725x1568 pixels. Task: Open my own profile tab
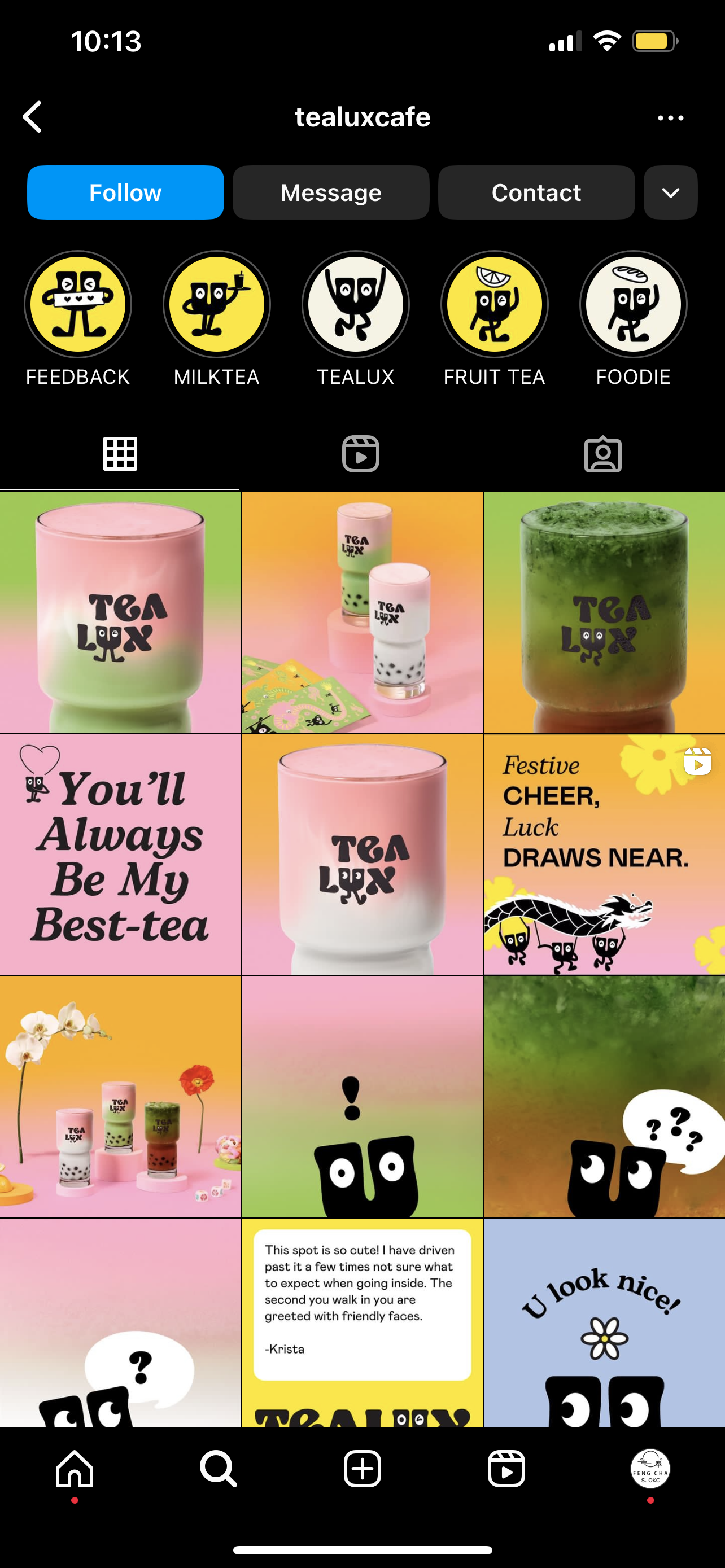(650, 1468)
